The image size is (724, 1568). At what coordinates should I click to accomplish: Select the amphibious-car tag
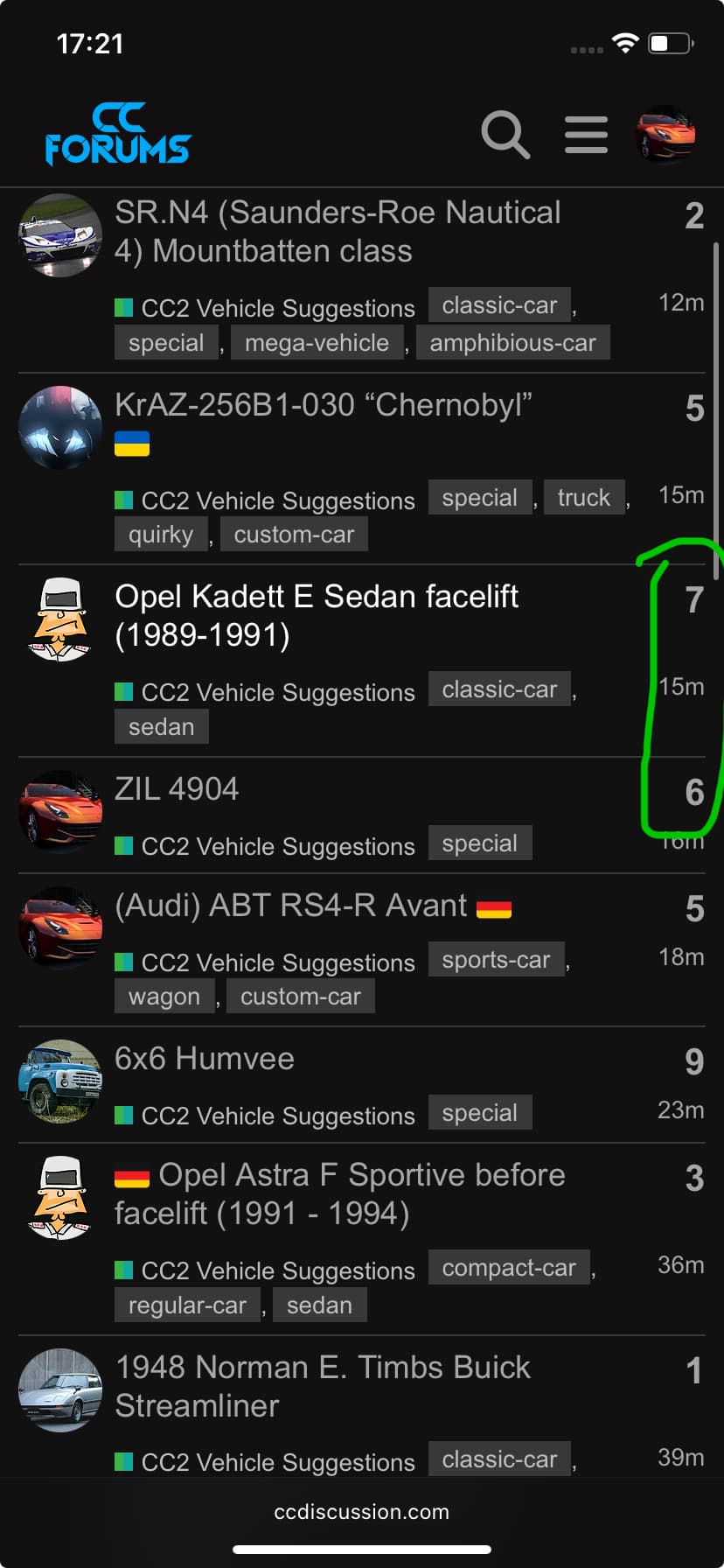click(x=512, y=343)
